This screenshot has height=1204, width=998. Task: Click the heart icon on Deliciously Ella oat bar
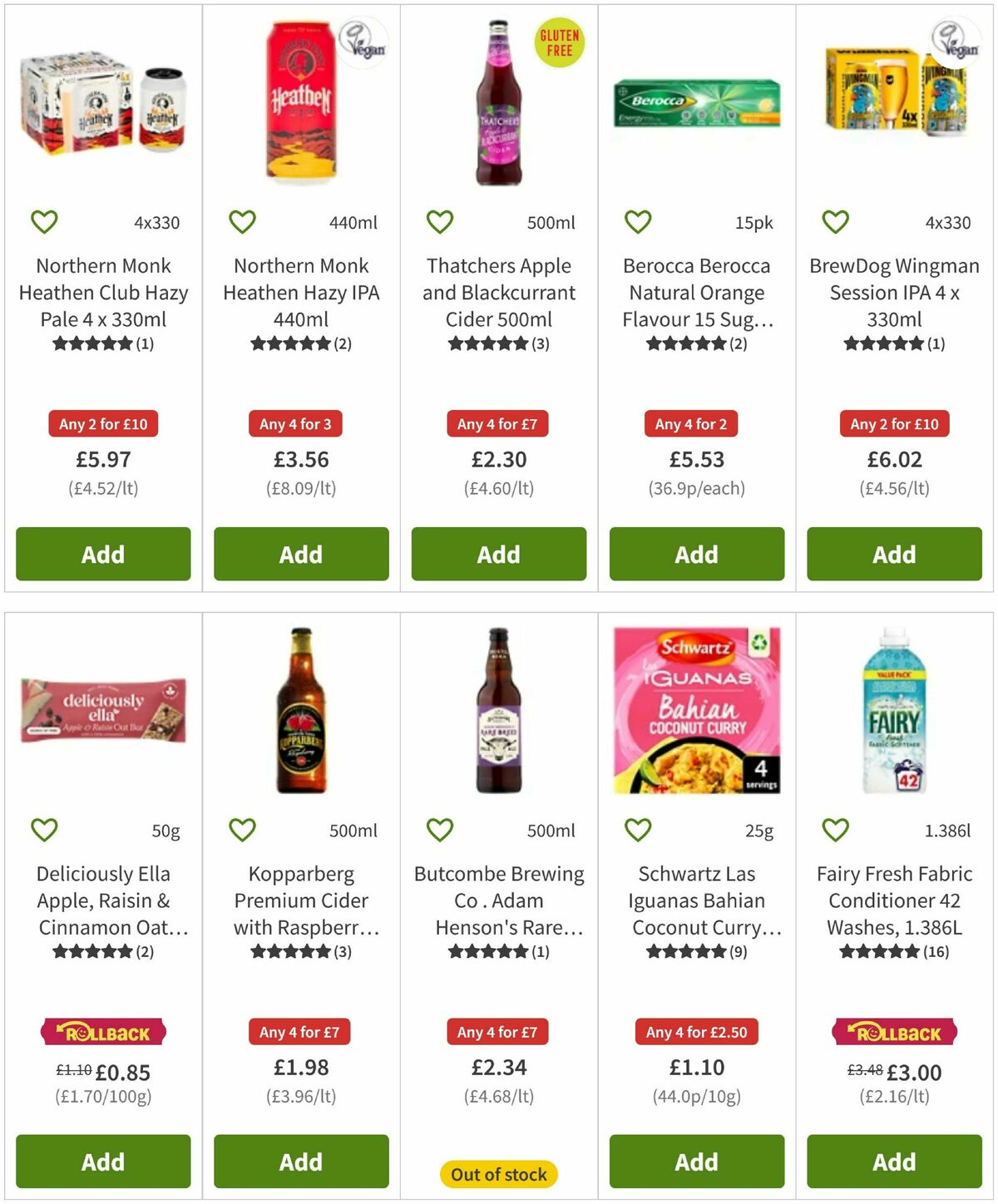tap(44, 829)
